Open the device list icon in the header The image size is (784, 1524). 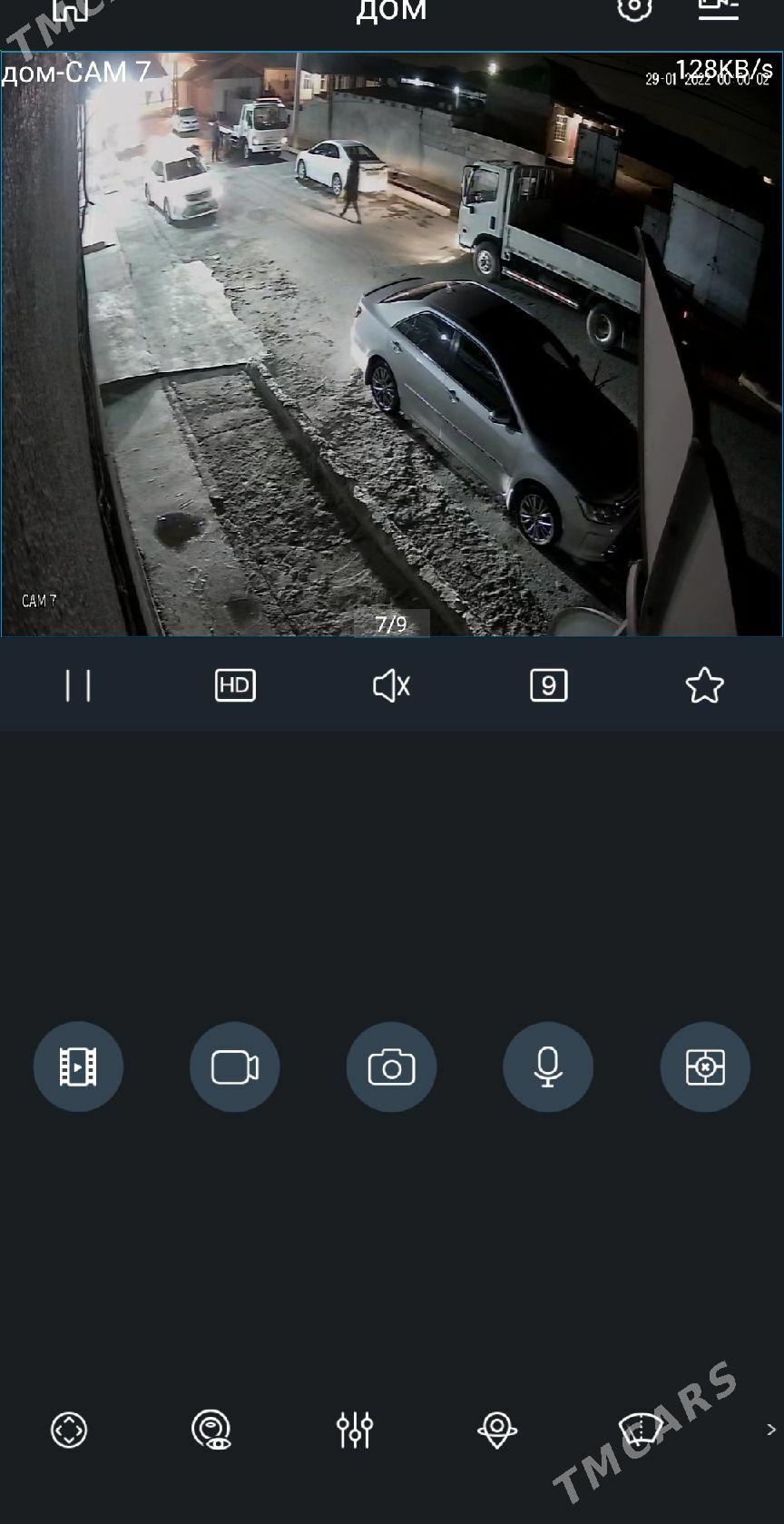[x=718, y=9]
